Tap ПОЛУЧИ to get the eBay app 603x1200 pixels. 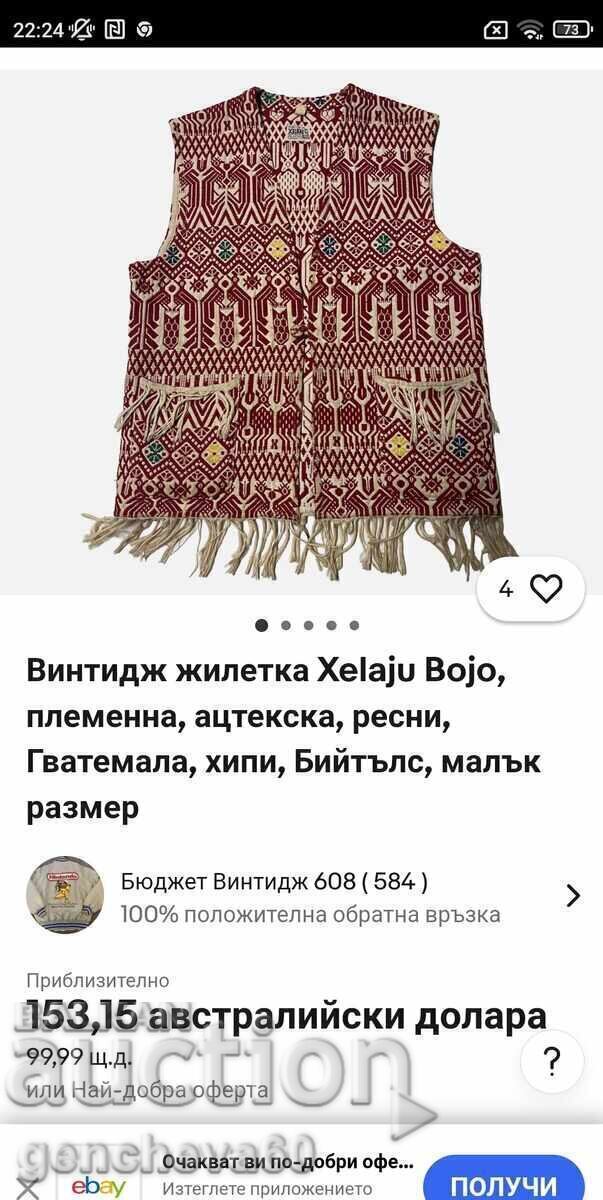504,1185
